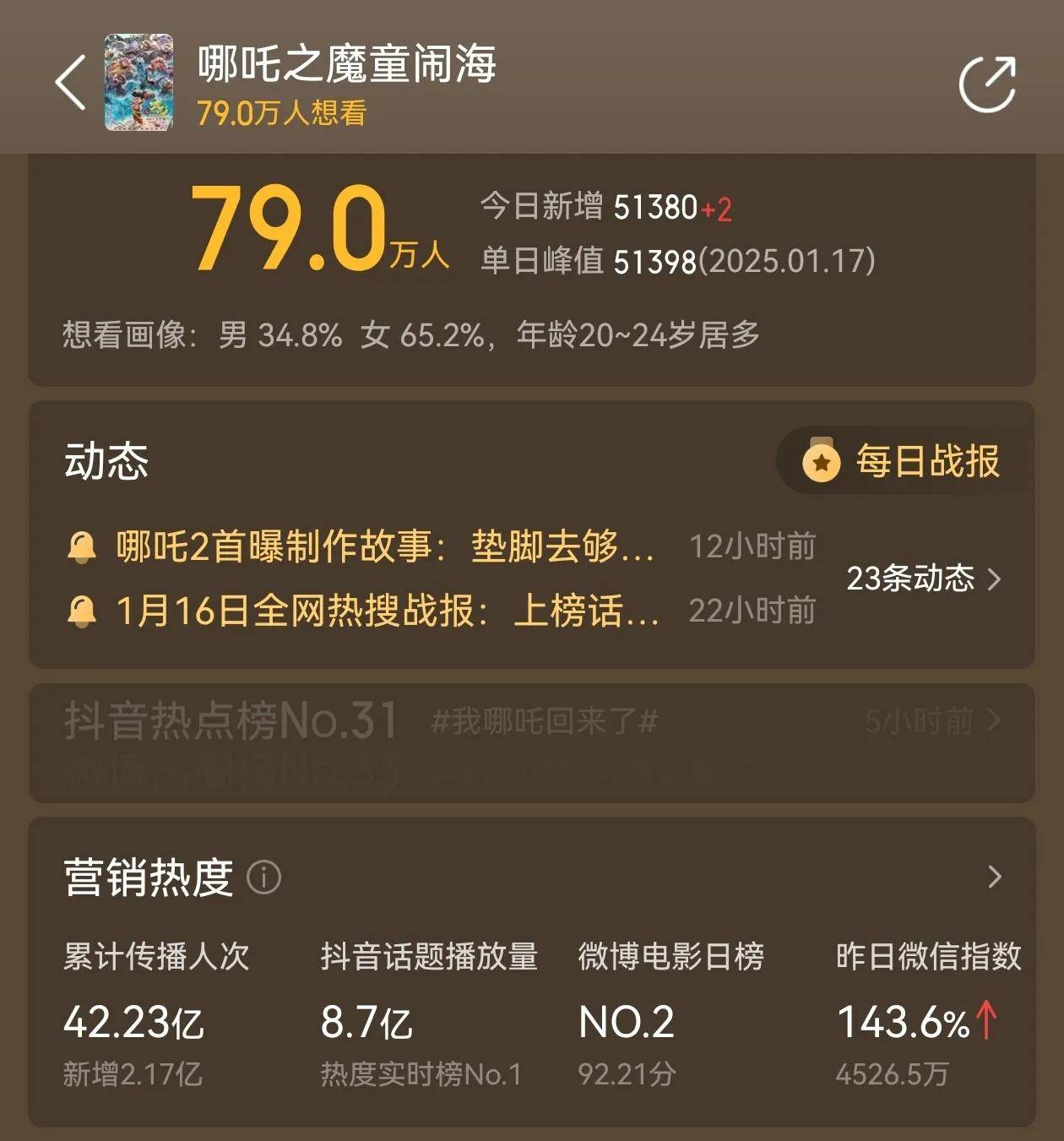
Task: View all 23条动态 updates
Action: 924,579
